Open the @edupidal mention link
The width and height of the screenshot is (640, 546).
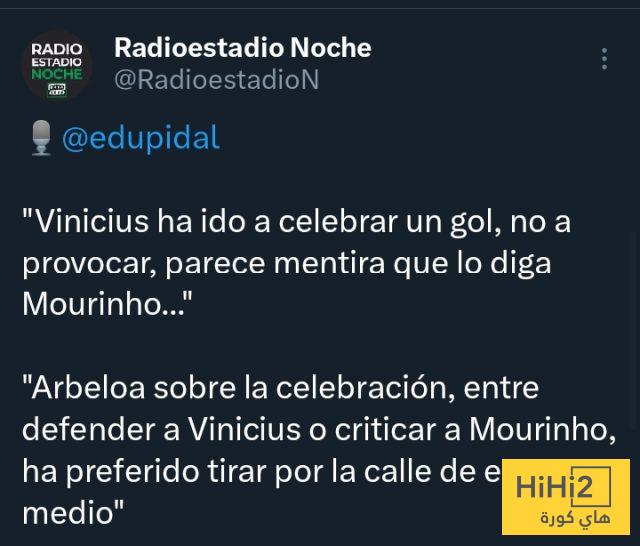[x=140, y=137]
